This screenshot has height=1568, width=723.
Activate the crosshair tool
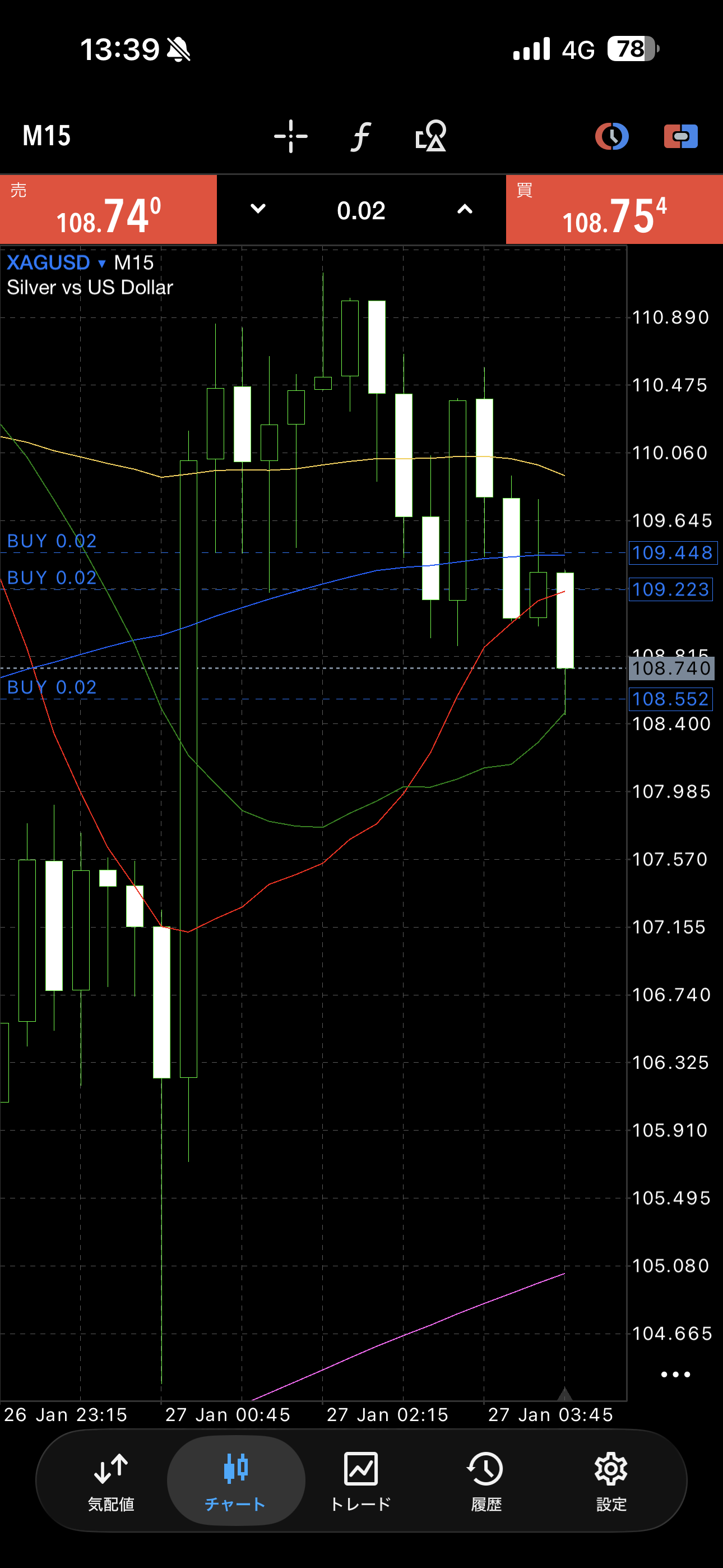(x=291, y=136)
